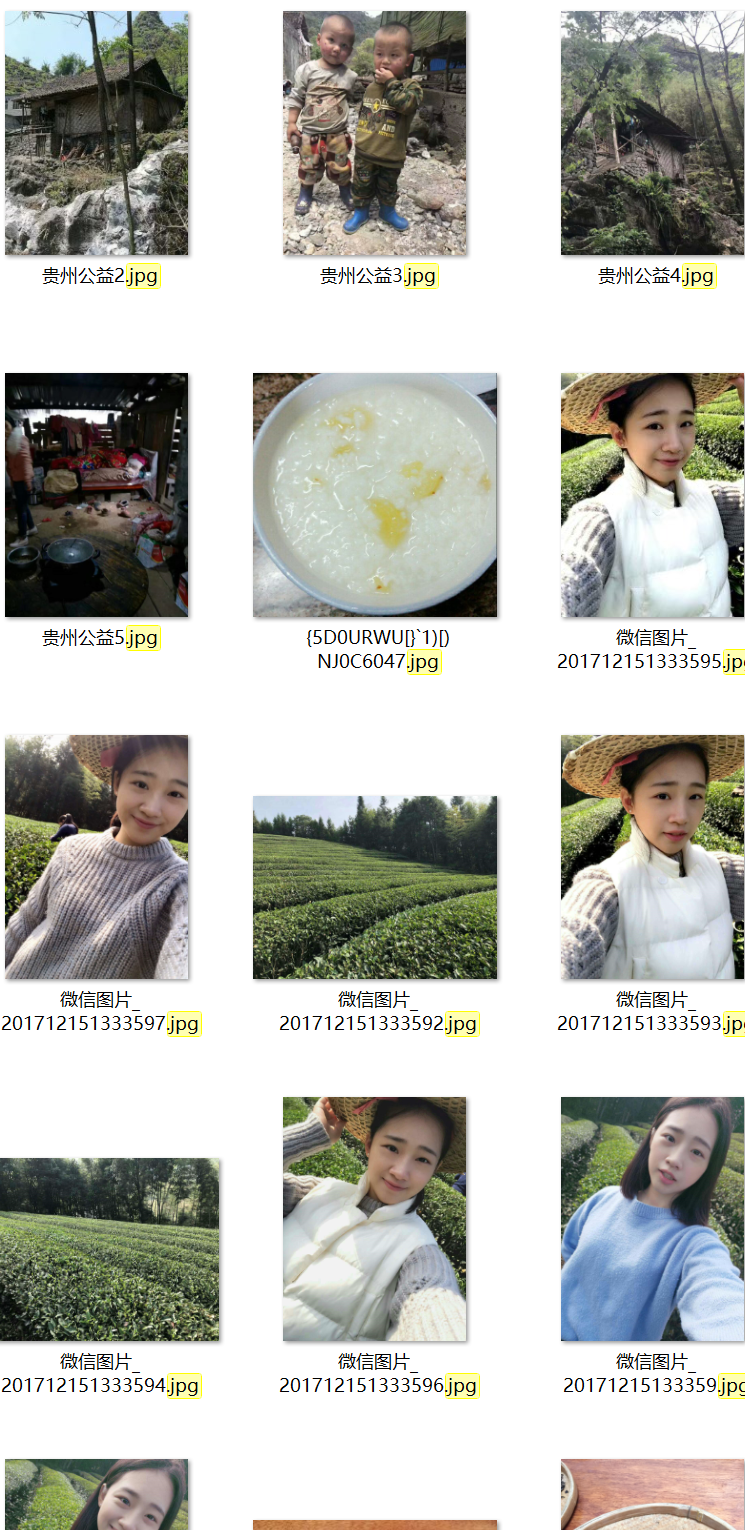Open the photo 微信图片_20171215133359.jpg
The width and height of the screenshot is (745, 1530).
tap(652, 1219)
